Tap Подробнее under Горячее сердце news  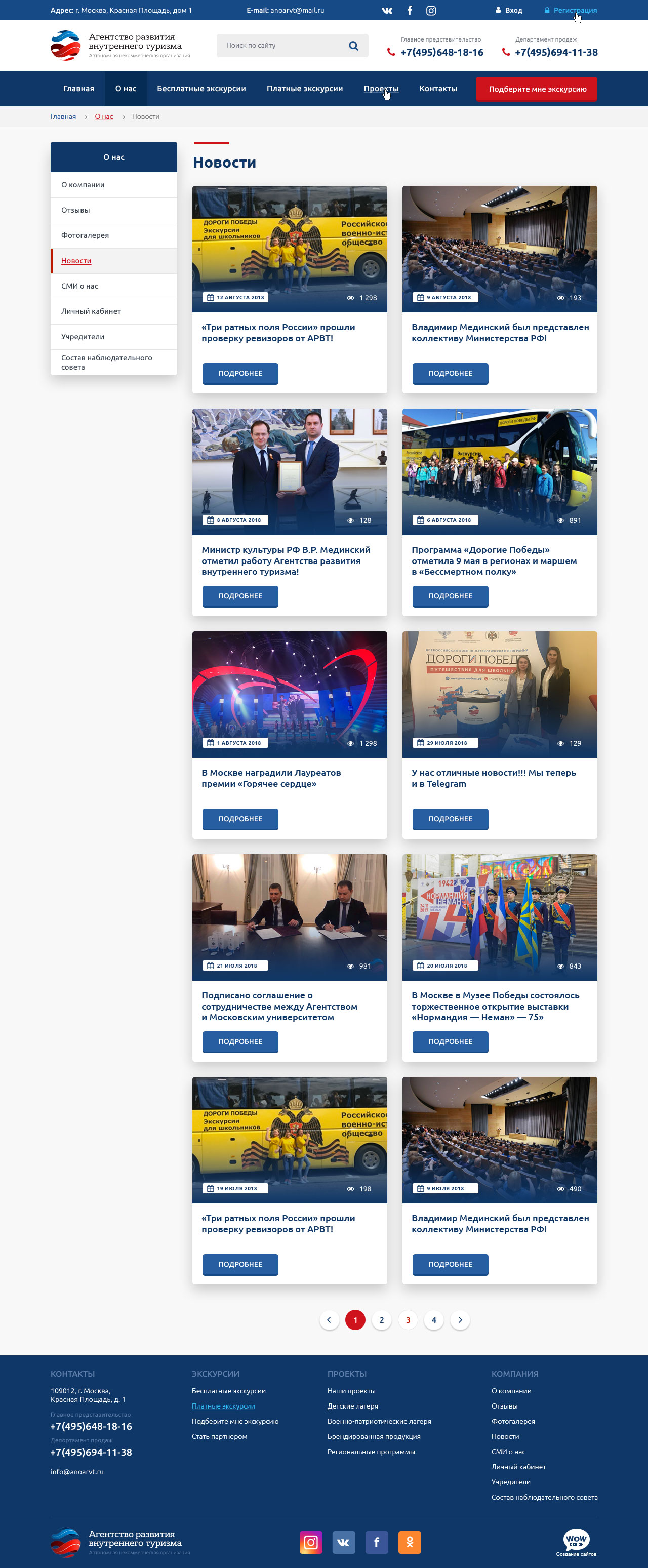240,819
